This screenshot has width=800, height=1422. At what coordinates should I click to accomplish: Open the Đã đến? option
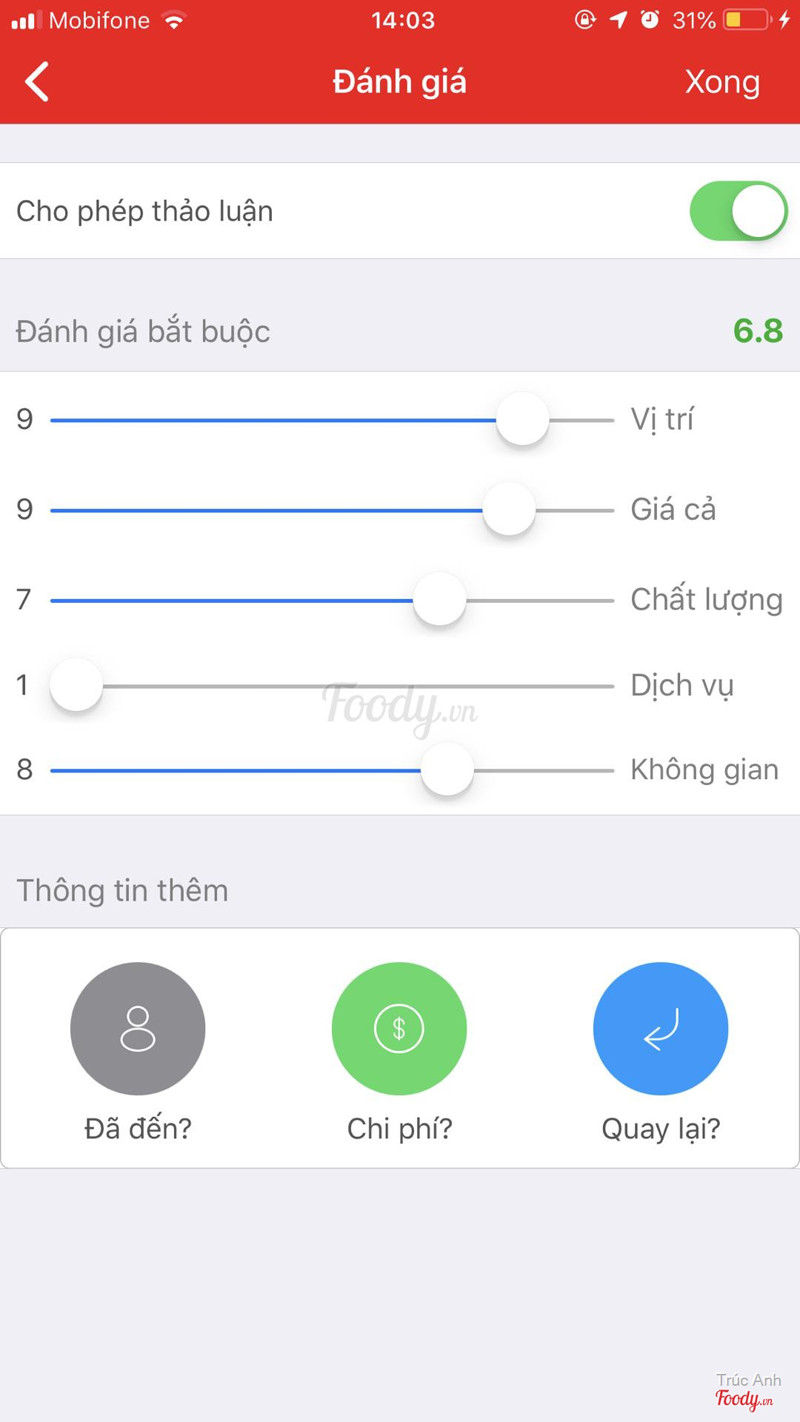138,1028
